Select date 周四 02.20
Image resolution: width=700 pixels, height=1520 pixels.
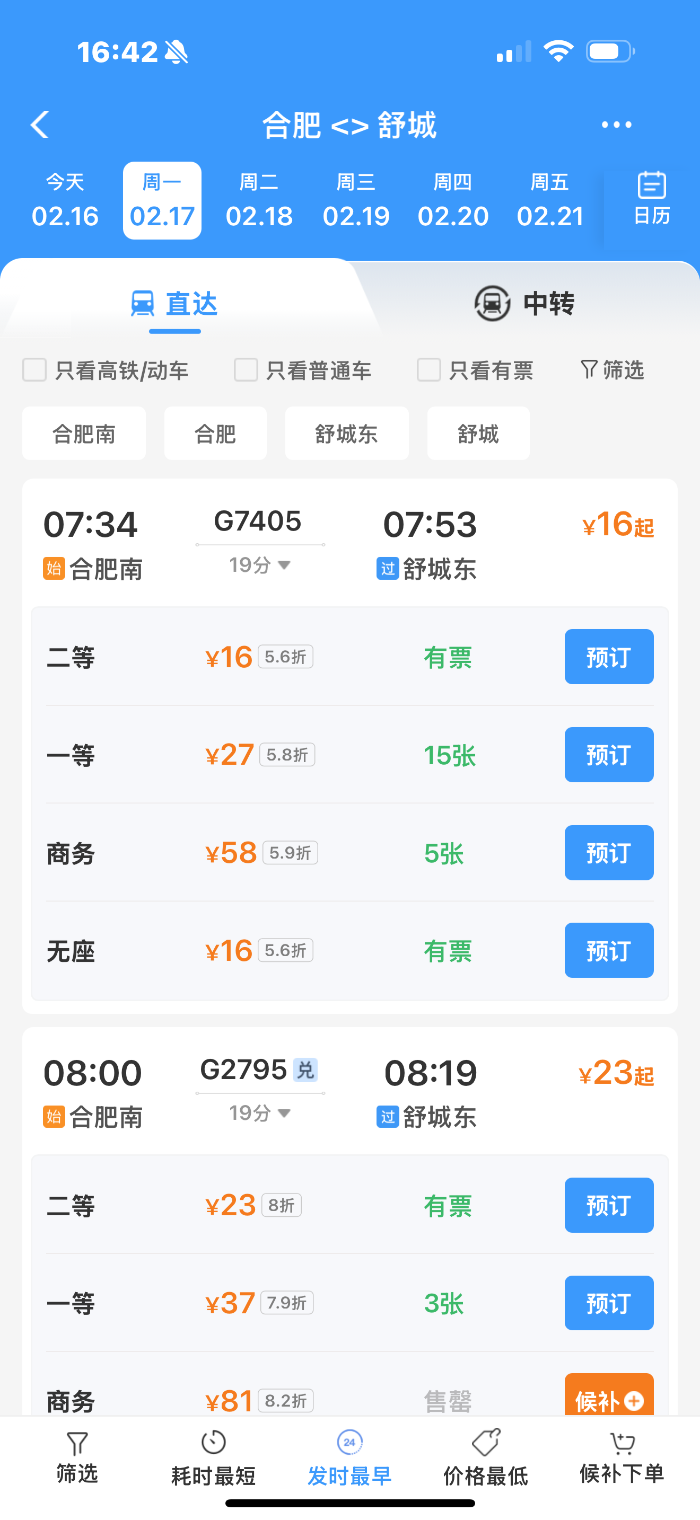(x=453, y=200)
